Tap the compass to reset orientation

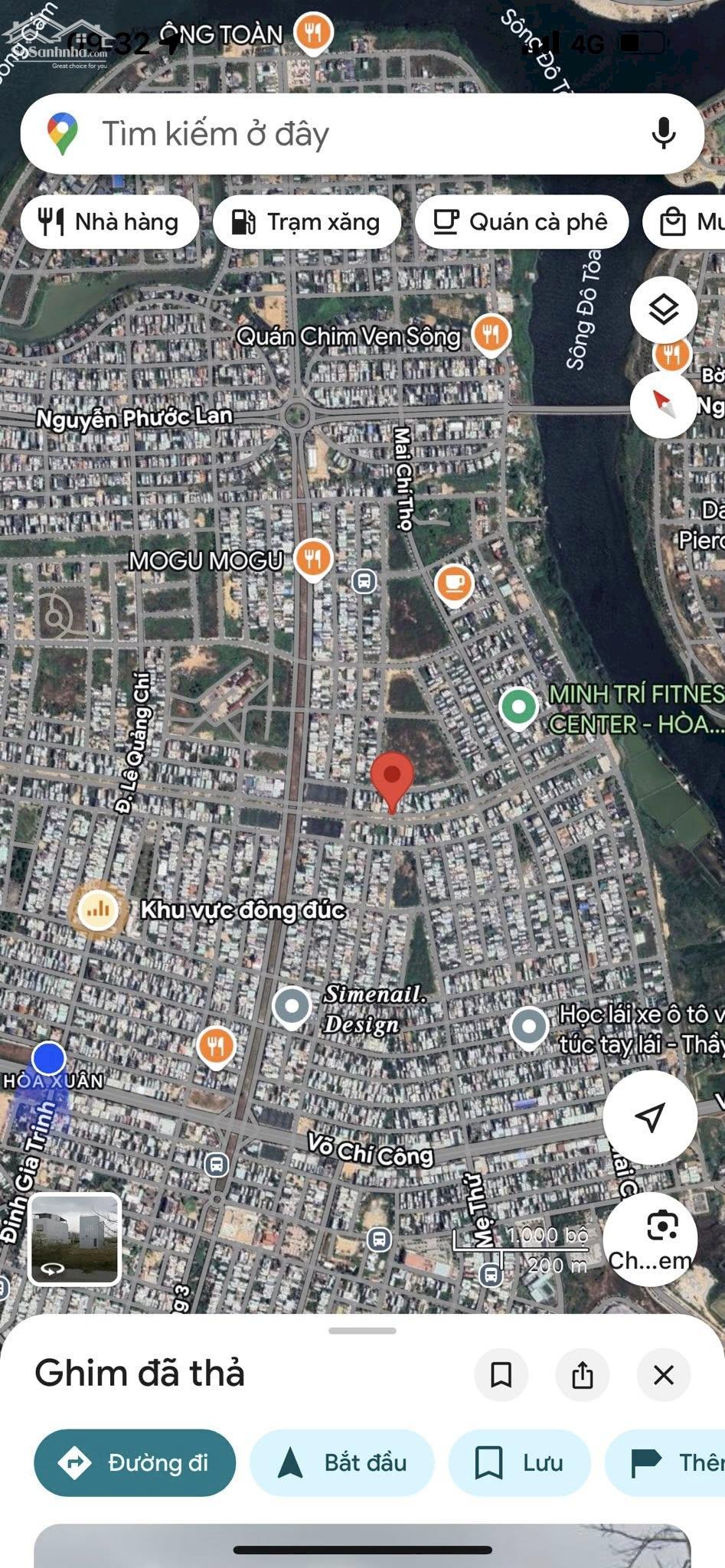click(663, 403)
